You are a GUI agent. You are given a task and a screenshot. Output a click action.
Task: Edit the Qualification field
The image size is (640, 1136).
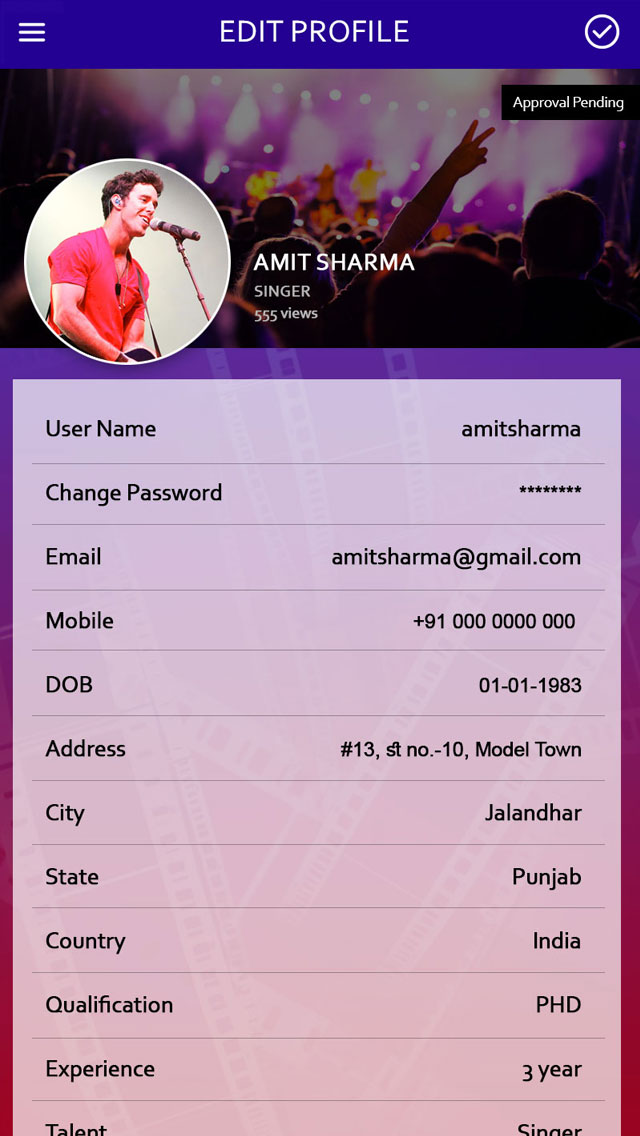(558, 1005)
